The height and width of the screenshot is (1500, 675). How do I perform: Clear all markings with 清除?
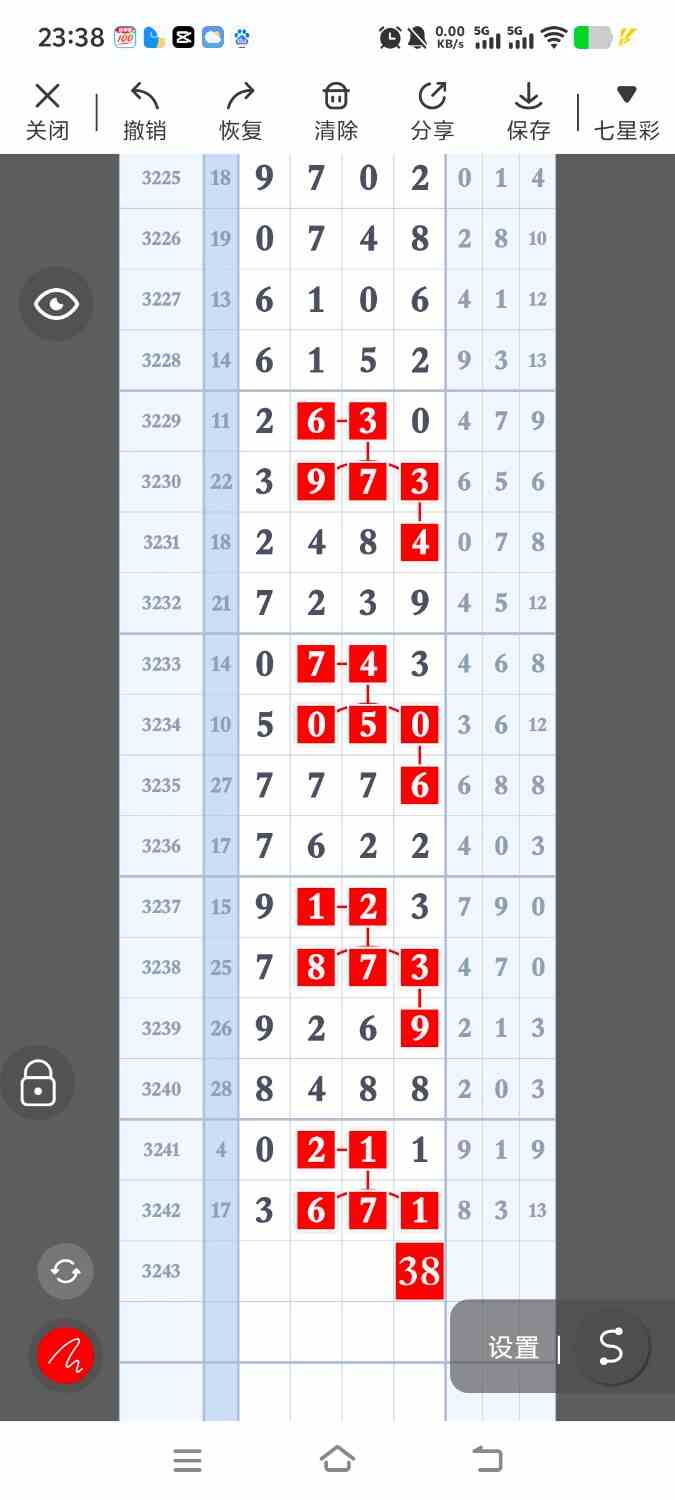(x=336, y=111)
